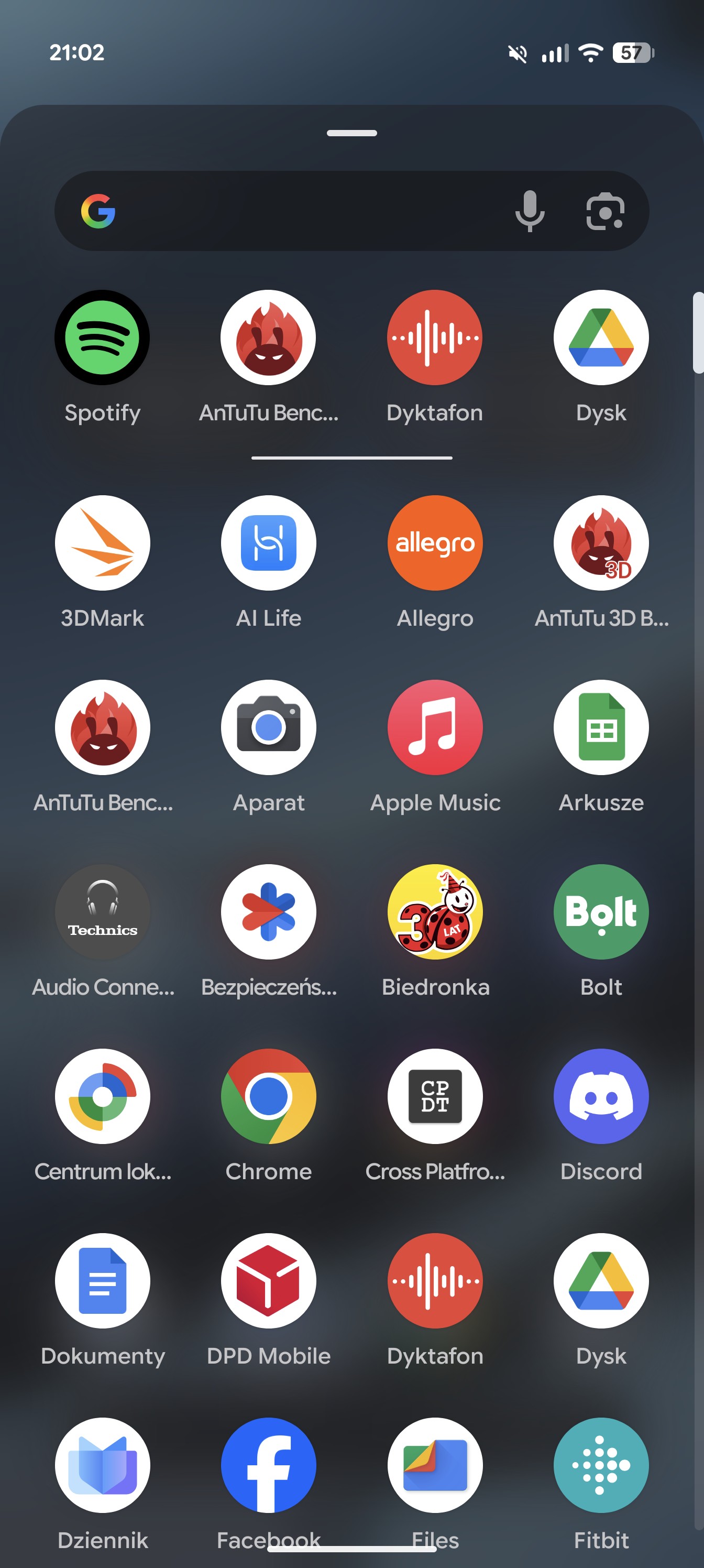Launch Apple Music
Image resolution: width=704 pixels, height=1568 pixels.
(435, 727)
